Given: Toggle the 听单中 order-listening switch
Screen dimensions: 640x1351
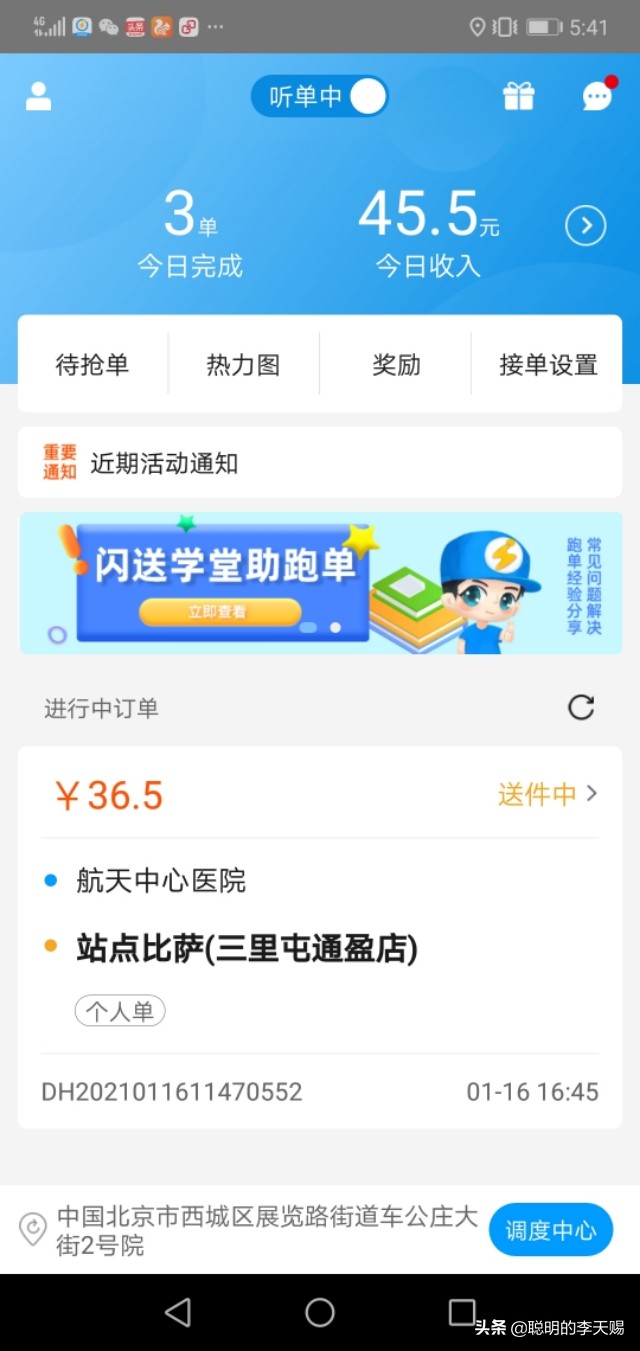Looking at the screenshot, I should (320, 97).
